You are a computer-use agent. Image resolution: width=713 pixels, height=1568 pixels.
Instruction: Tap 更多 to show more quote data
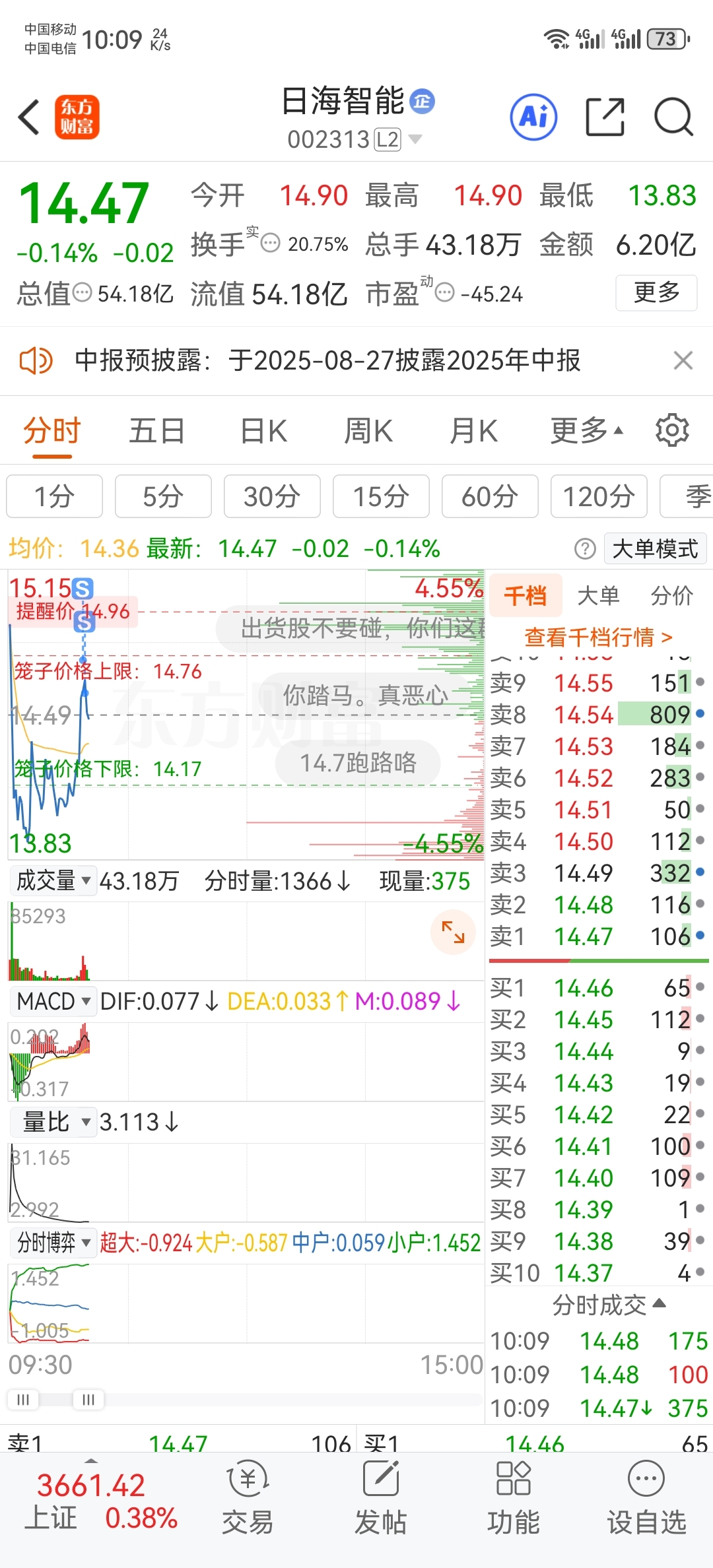[656, 292]
